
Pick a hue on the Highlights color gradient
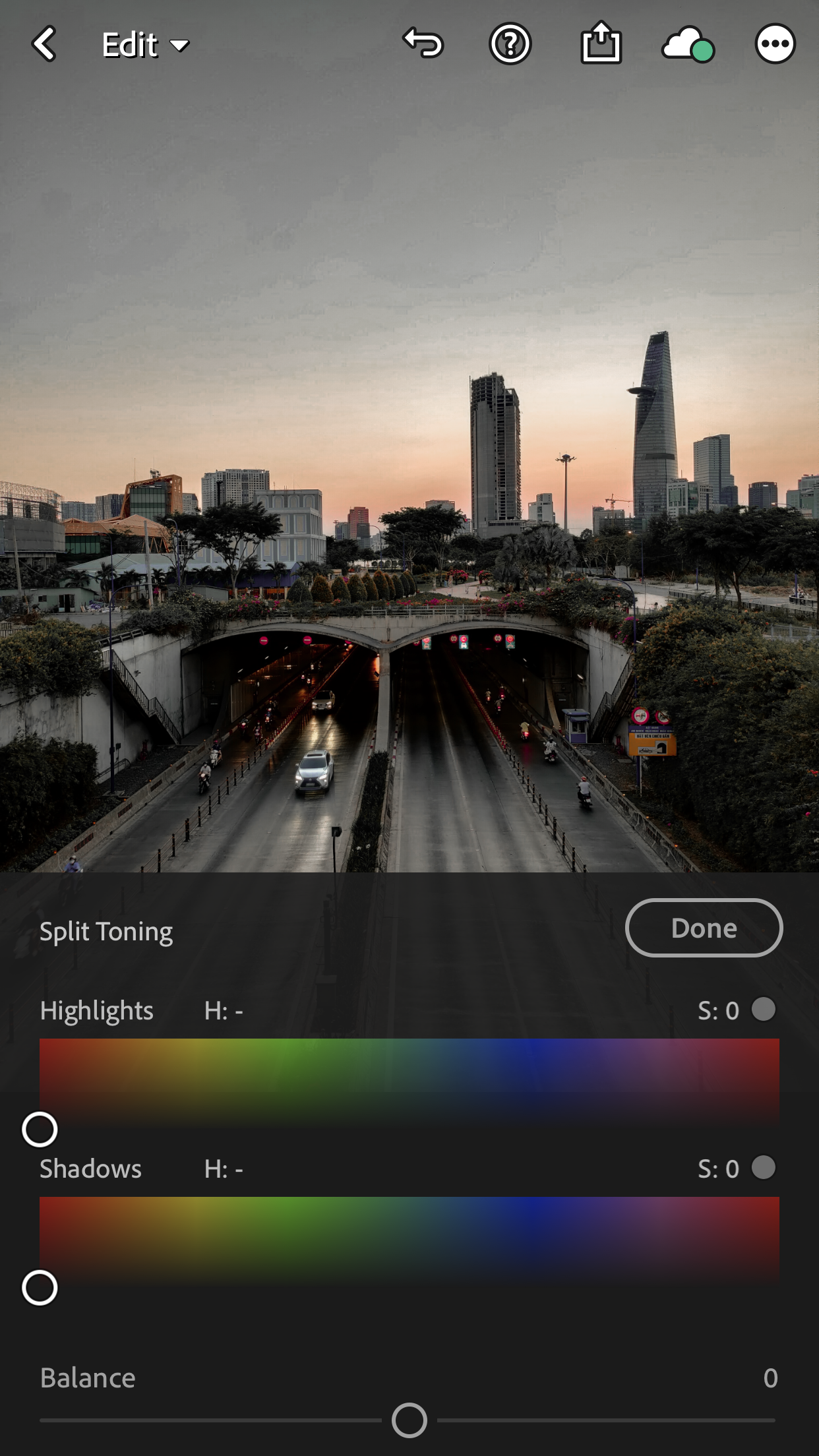point(409,1081)
